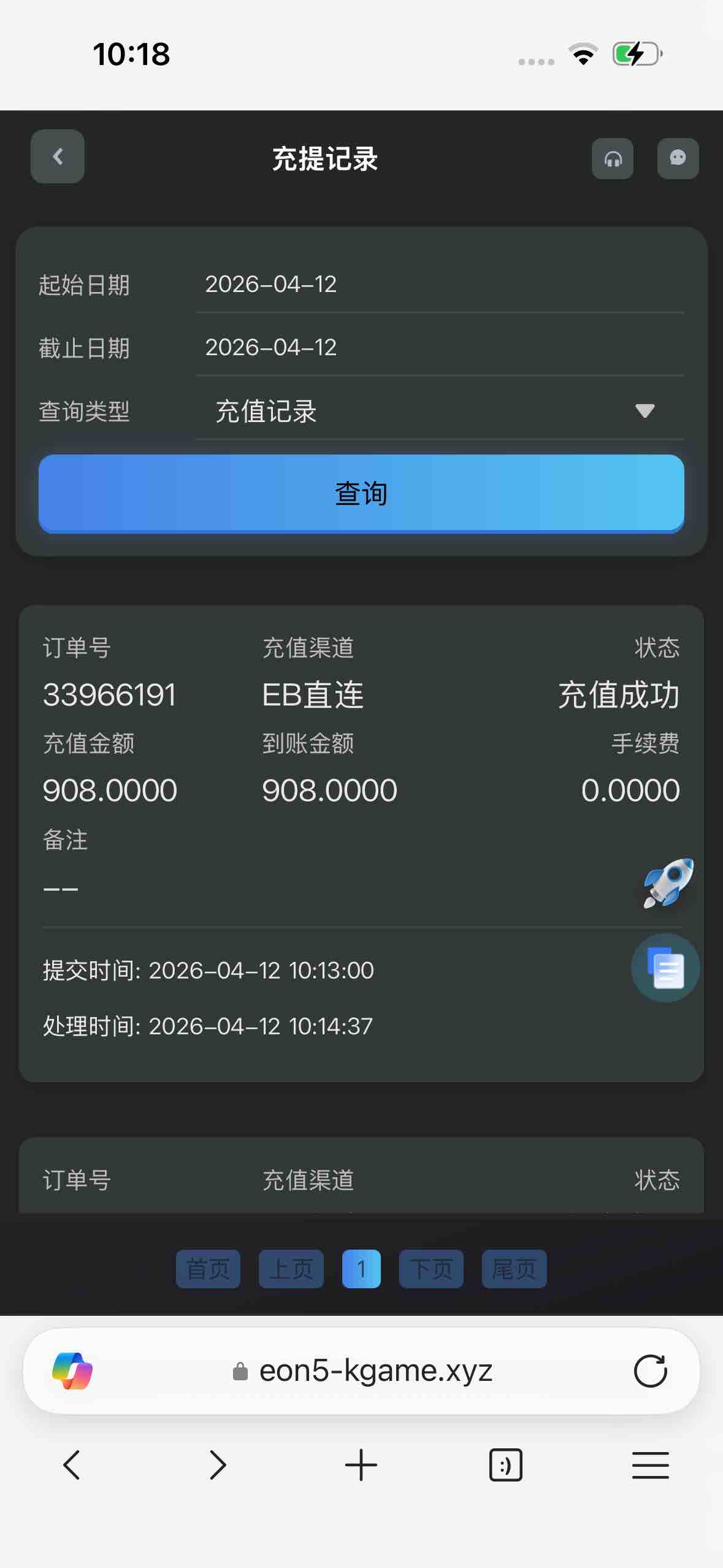Open the Copilot icon in address bar

coord(72,1370)
